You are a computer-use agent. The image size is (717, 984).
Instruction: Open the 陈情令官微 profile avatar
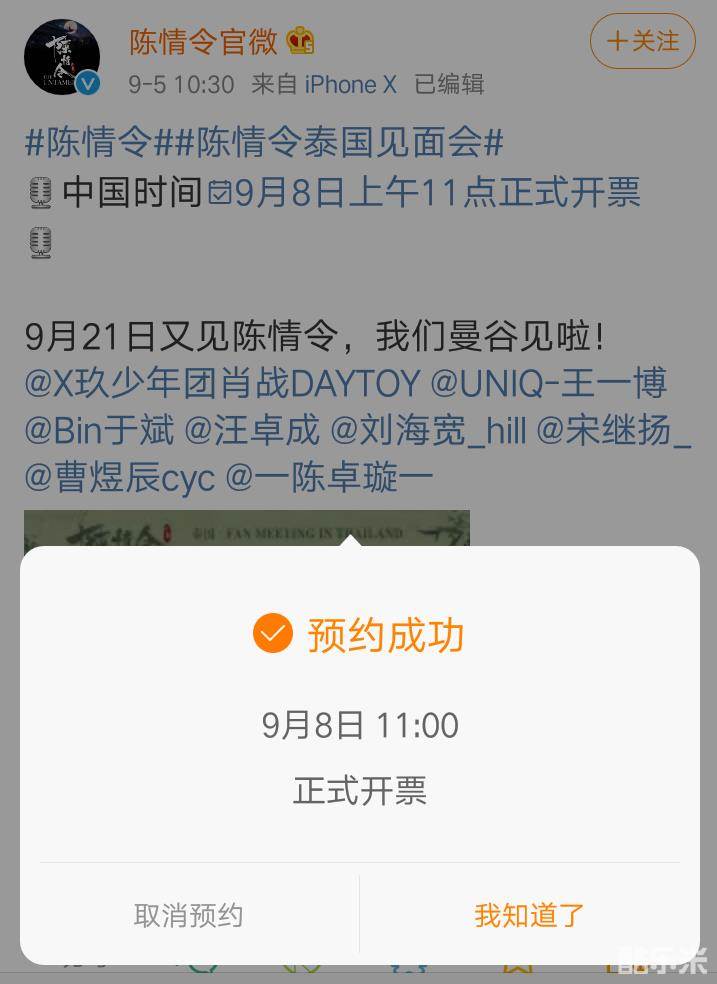click(62, 58)
